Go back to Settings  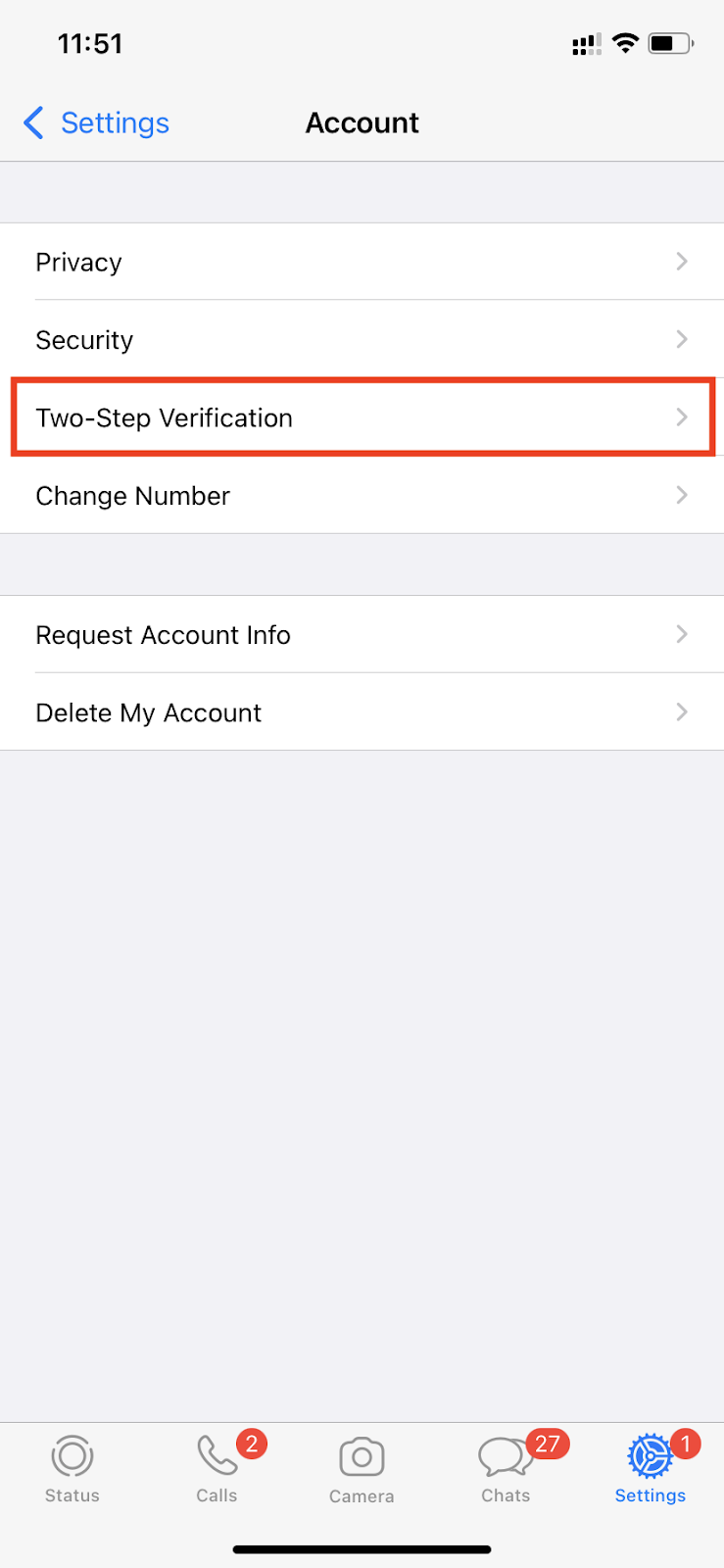coord(96,122)
